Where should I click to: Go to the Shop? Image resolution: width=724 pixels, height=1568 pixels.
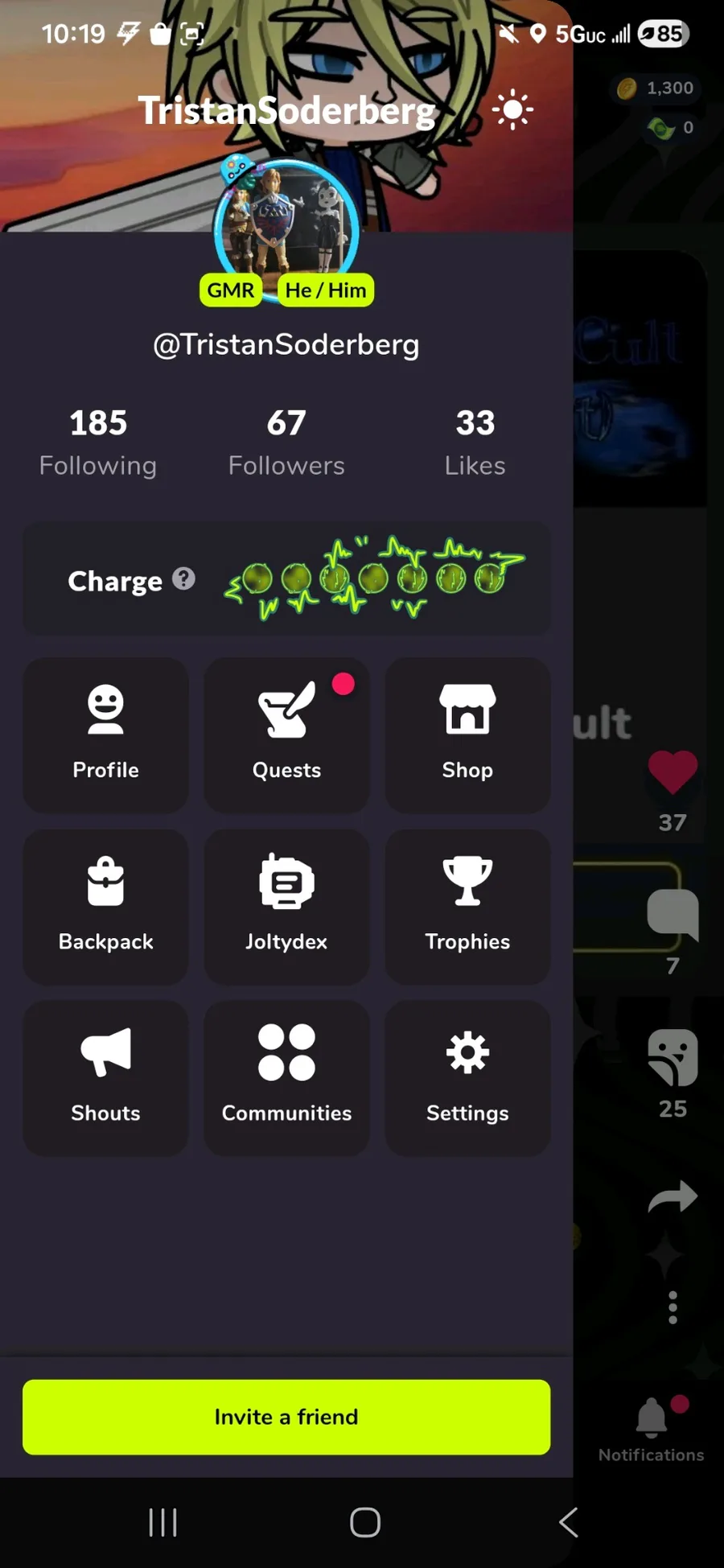click(467, 734)
